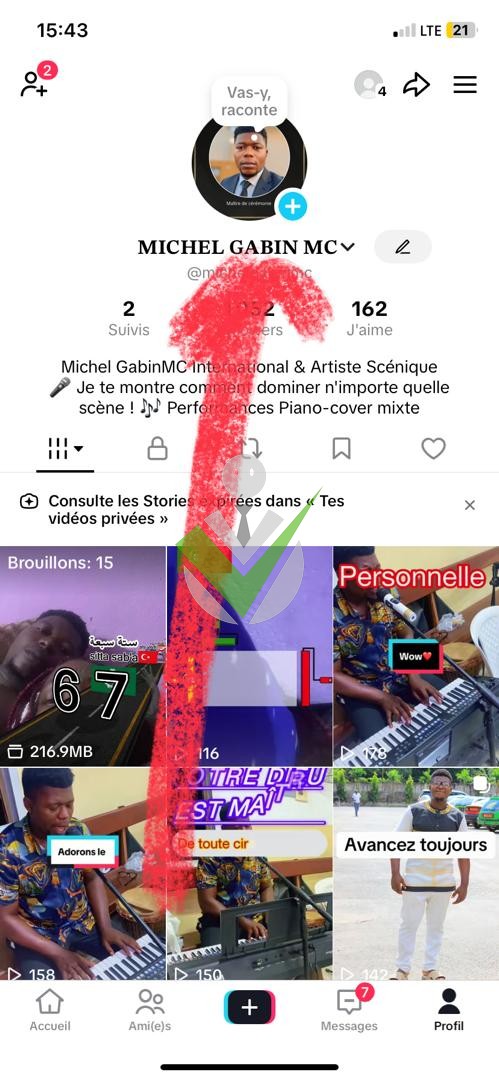The width and height of the screenshot is (499, 1080).
Task: Open the Avancez toujours video
Action: (x=416, y=874)
